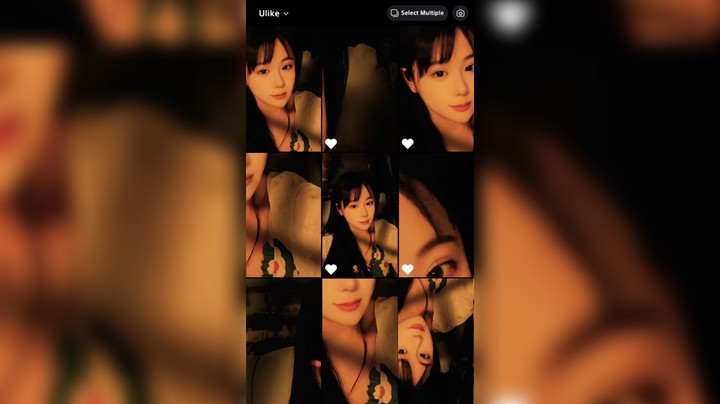Open the upside-down face photo

point(436,340)
